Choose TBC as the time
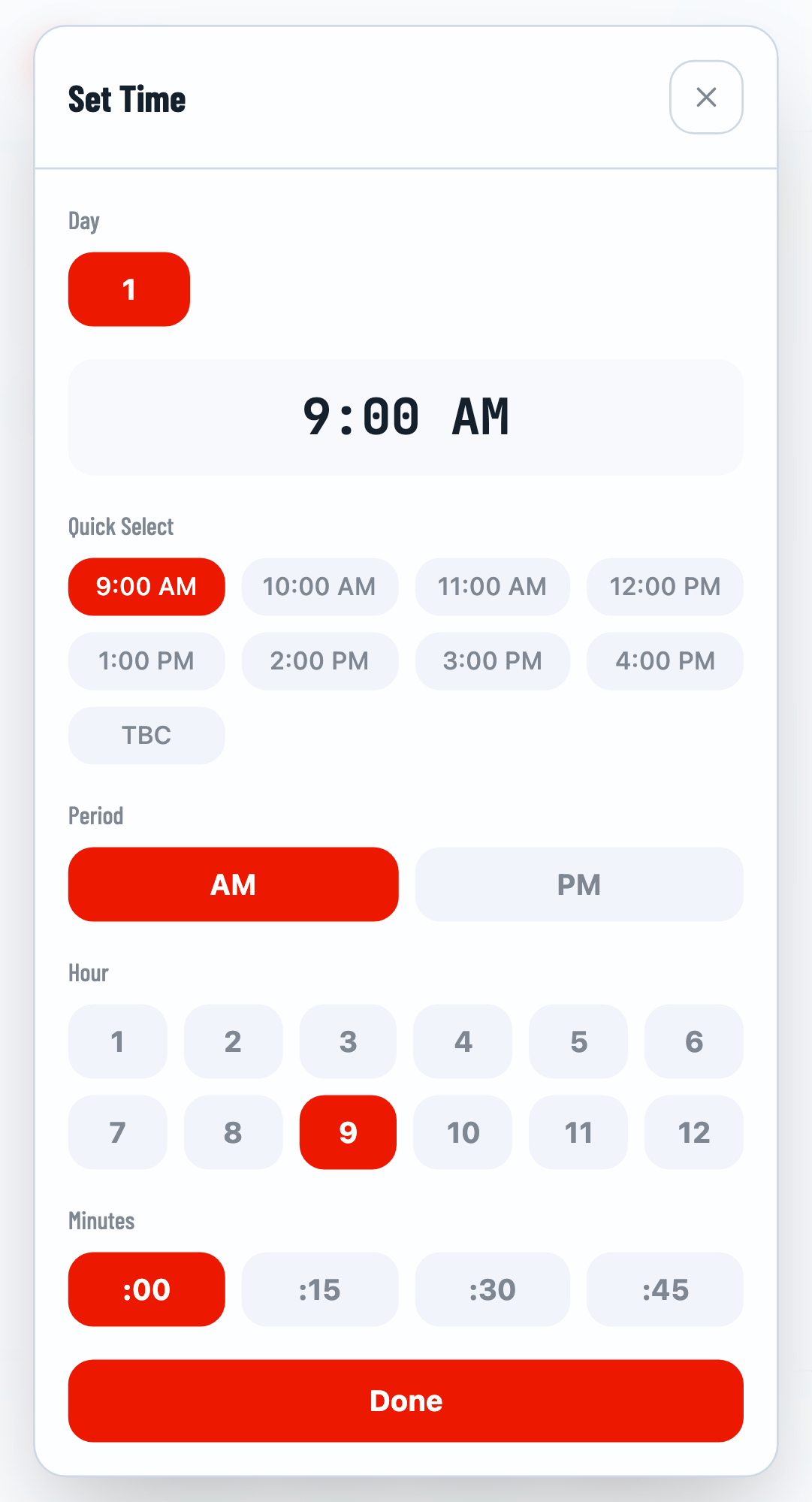Image resolution: width=812 pixels, height=1502 pixels. pos(146,735)
